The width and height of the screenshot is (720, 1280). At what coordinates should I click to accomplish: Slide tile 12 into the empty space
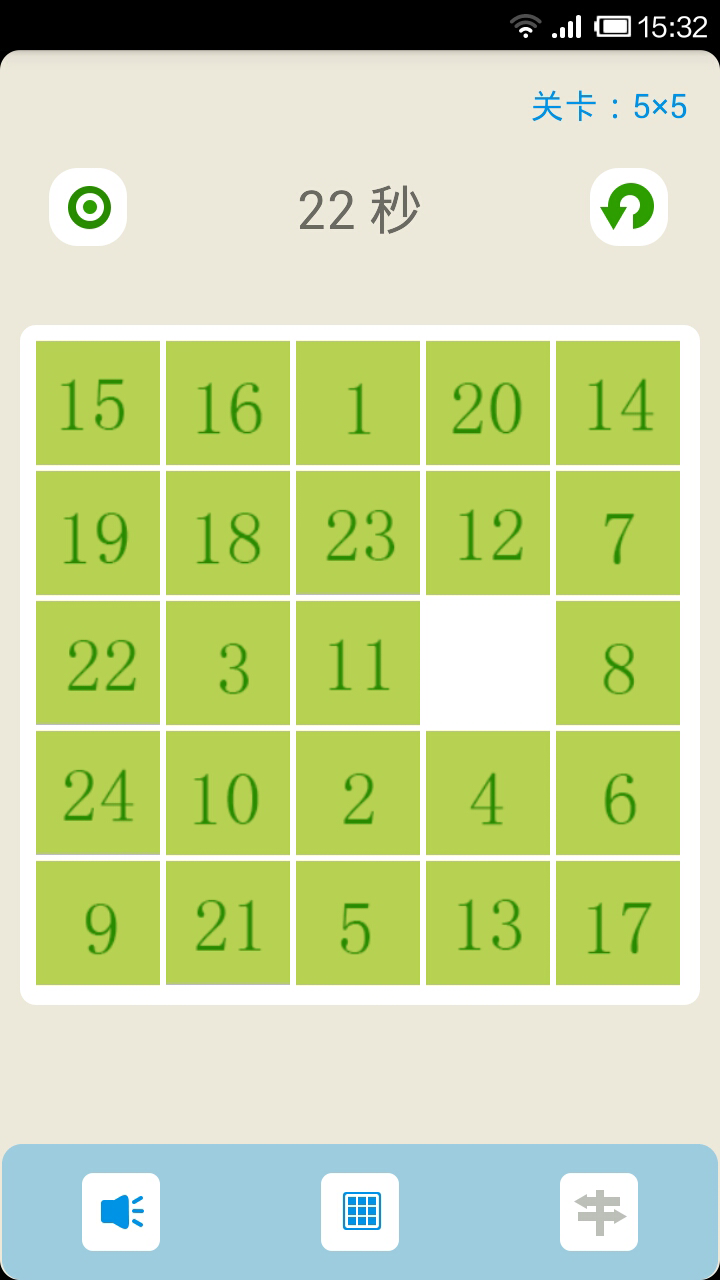click(x=488, y=533)
